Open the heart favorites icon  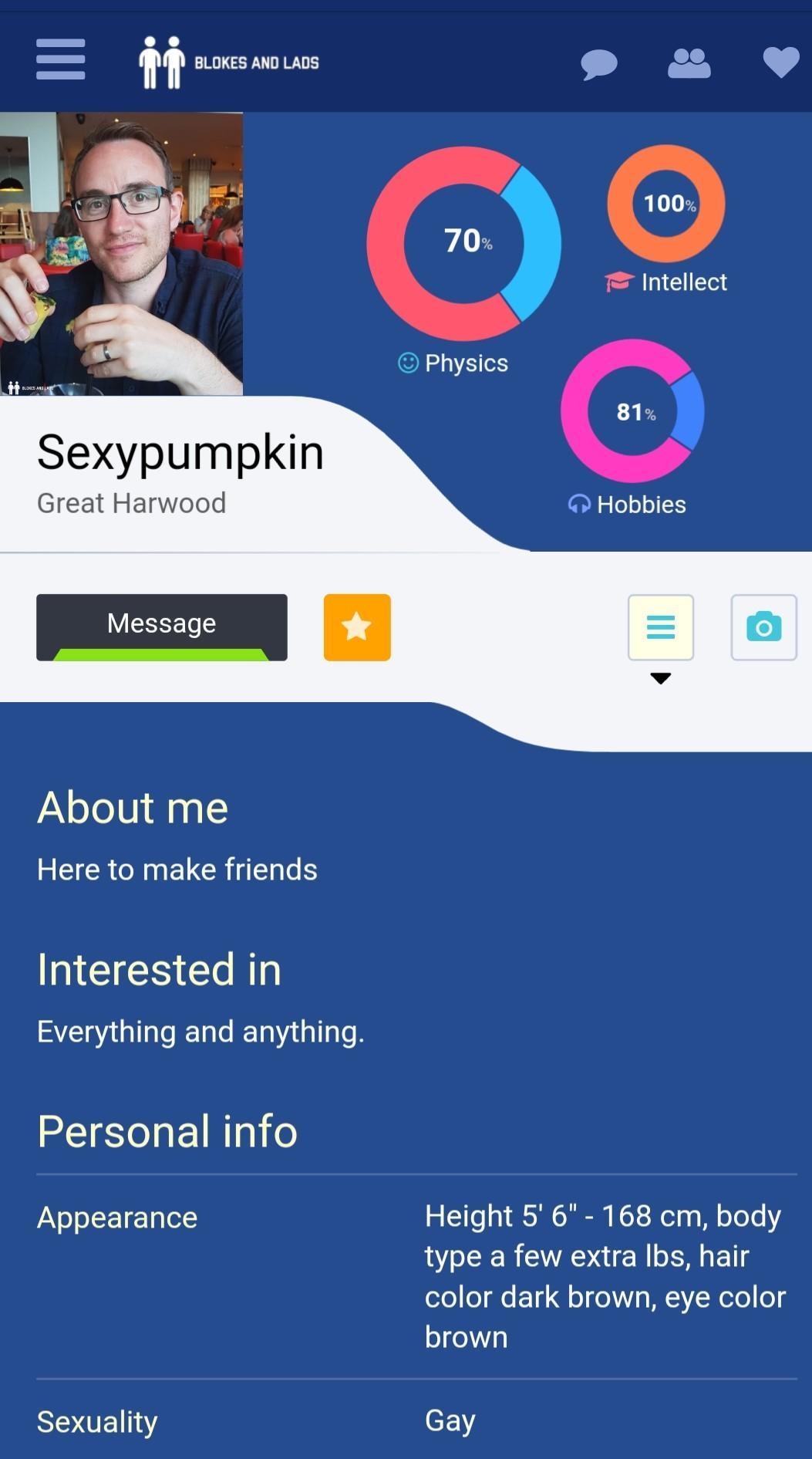point(780,62)
